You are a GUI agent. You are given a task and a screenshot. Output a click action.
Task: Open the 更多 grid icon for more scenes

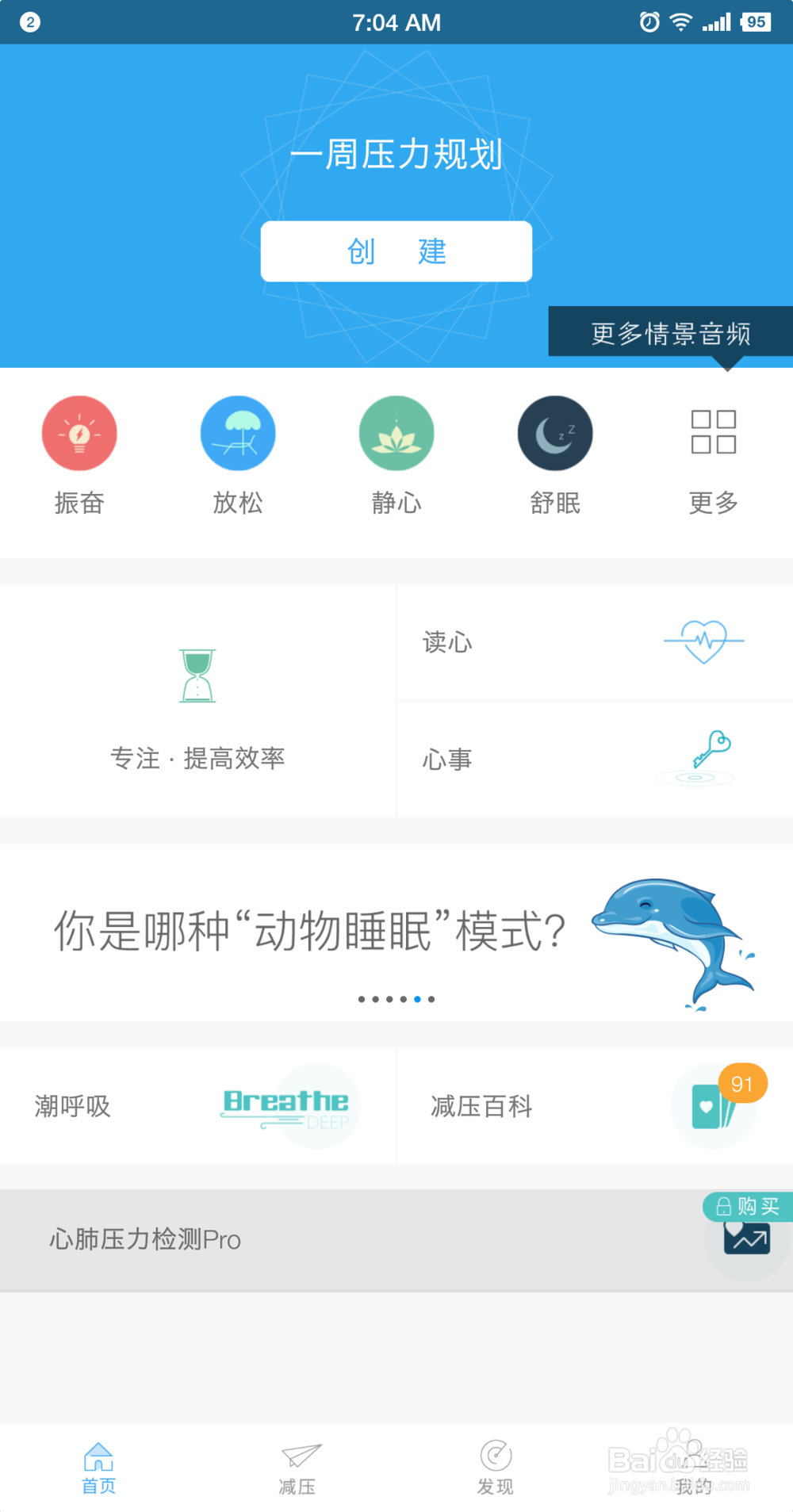[711, 433]
